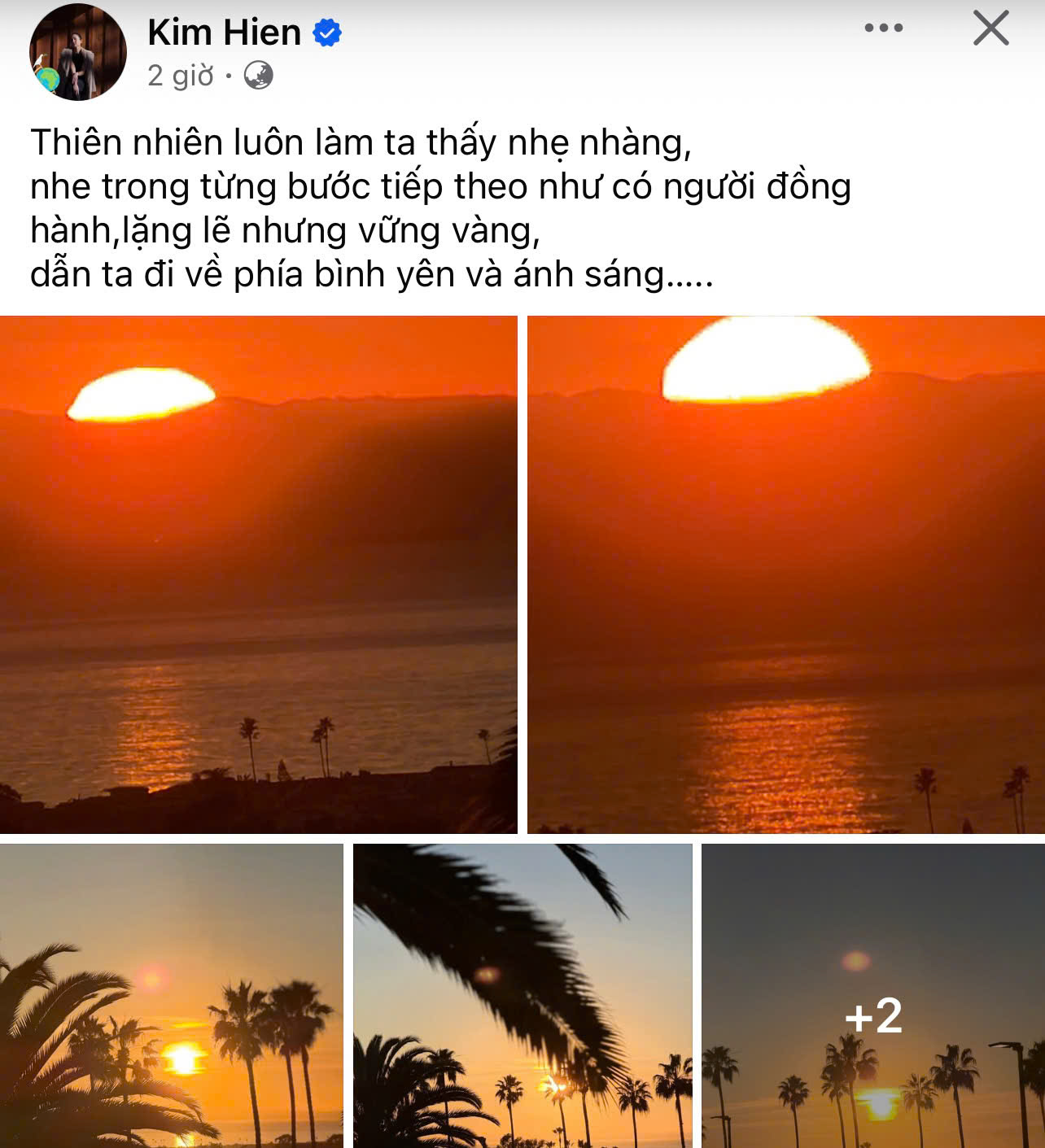Viewport: 1045px width, 1148px height.
Task: Open the first sunset photo with small sun
Action: tap(258, 574)
